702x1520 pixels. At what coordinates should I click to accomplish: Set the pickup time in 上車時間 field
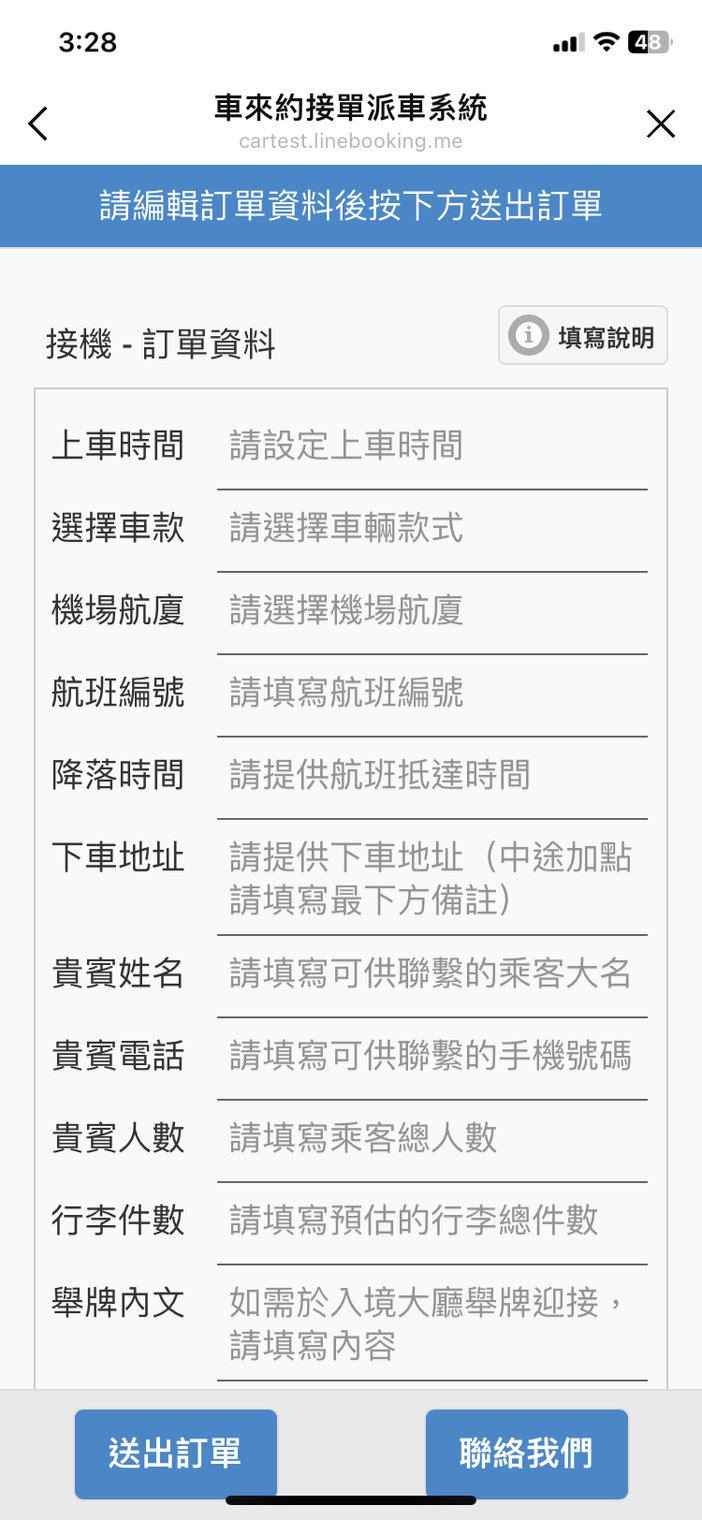pyautogui.click(x=432, y=447)
